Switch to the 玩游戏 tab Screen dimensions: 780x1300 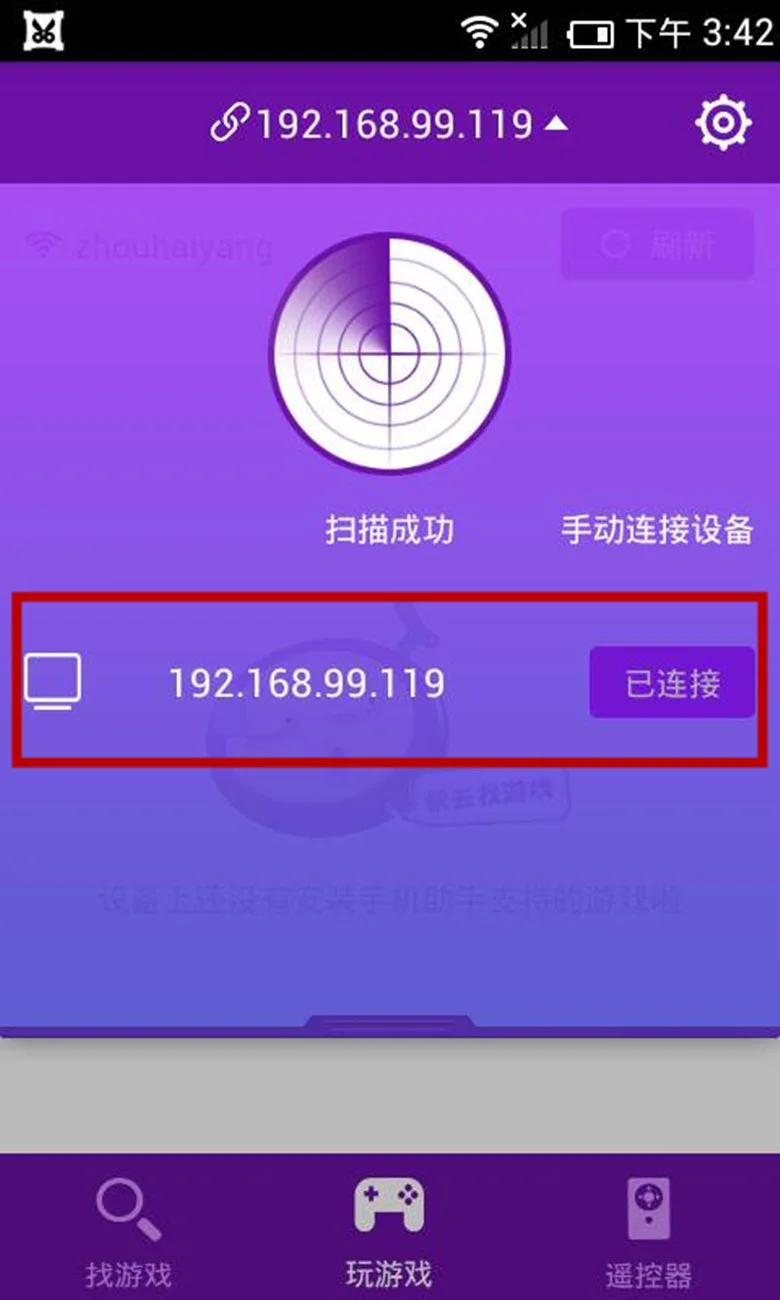389,1234
